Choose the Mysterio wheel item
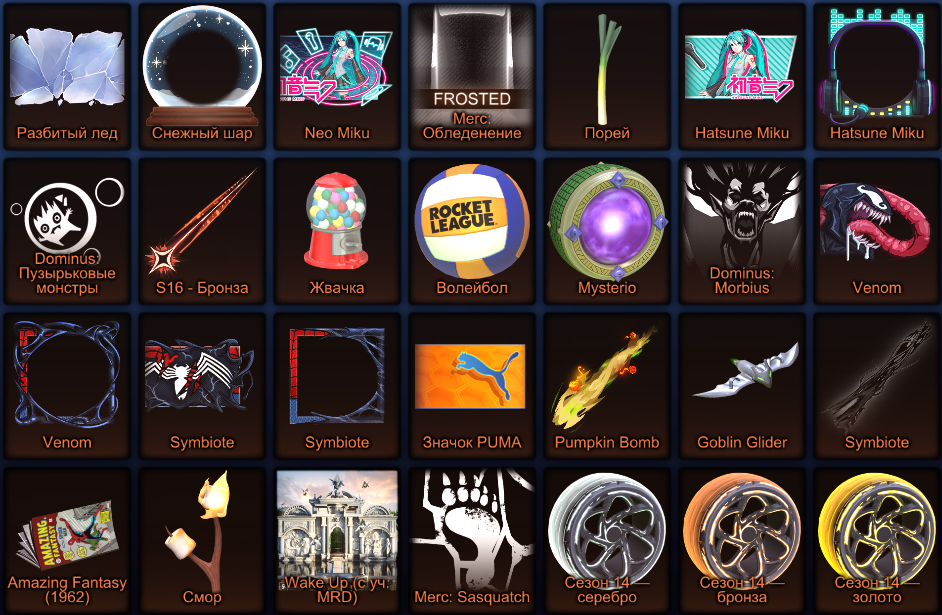The width and height of the screenshot is (942, 615). (607, 230)
